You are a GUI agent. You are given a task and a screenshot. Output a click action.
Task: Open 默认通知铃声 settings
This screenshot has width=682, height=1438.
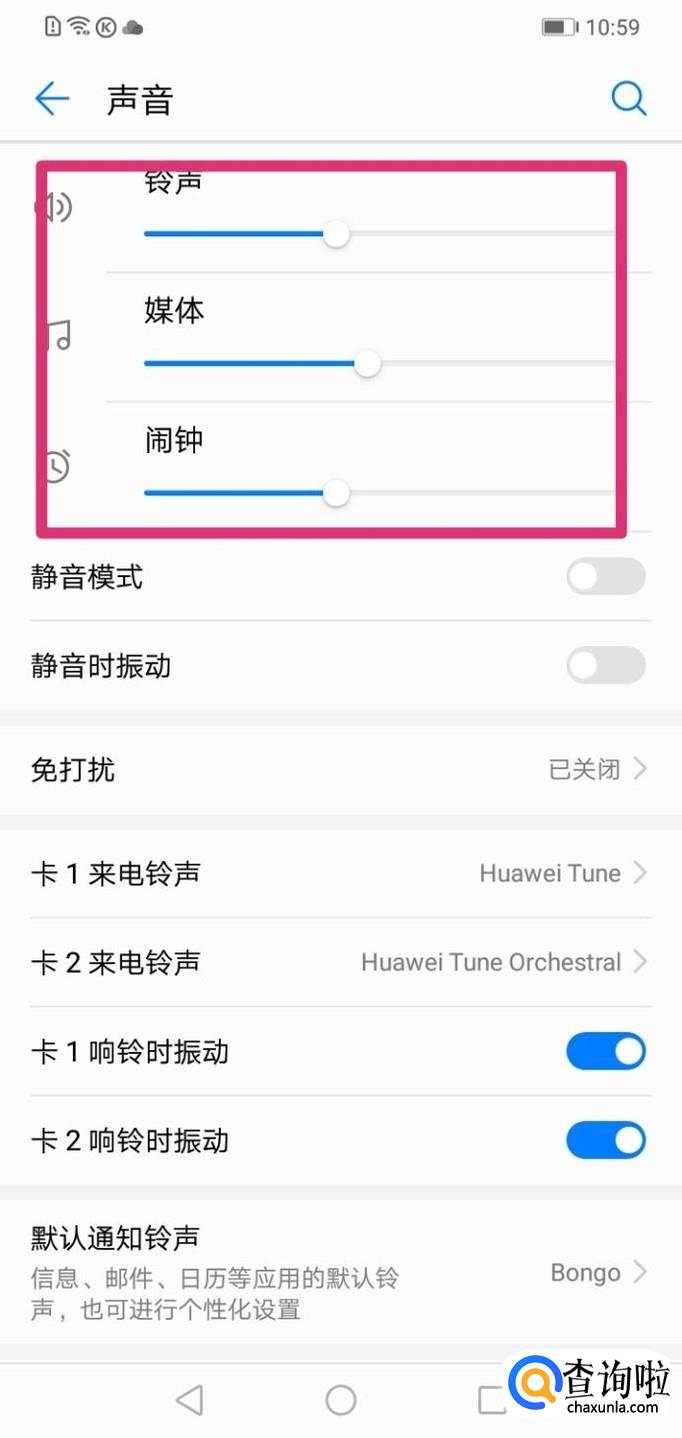[341, 1272]
